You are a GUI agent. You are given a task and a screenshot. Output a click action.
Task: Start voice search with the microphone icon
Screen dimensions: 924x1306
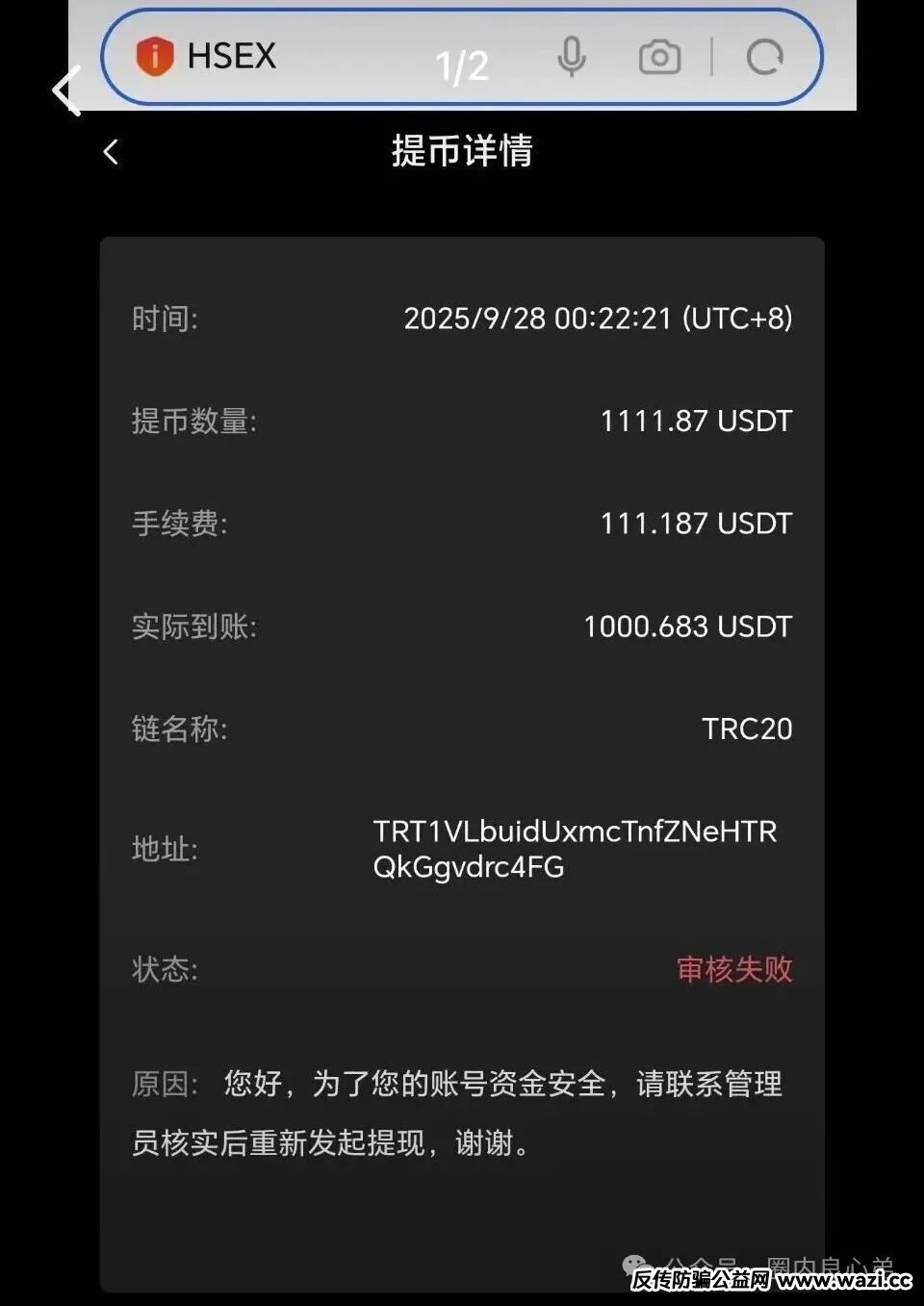click(x=572, y=57)
